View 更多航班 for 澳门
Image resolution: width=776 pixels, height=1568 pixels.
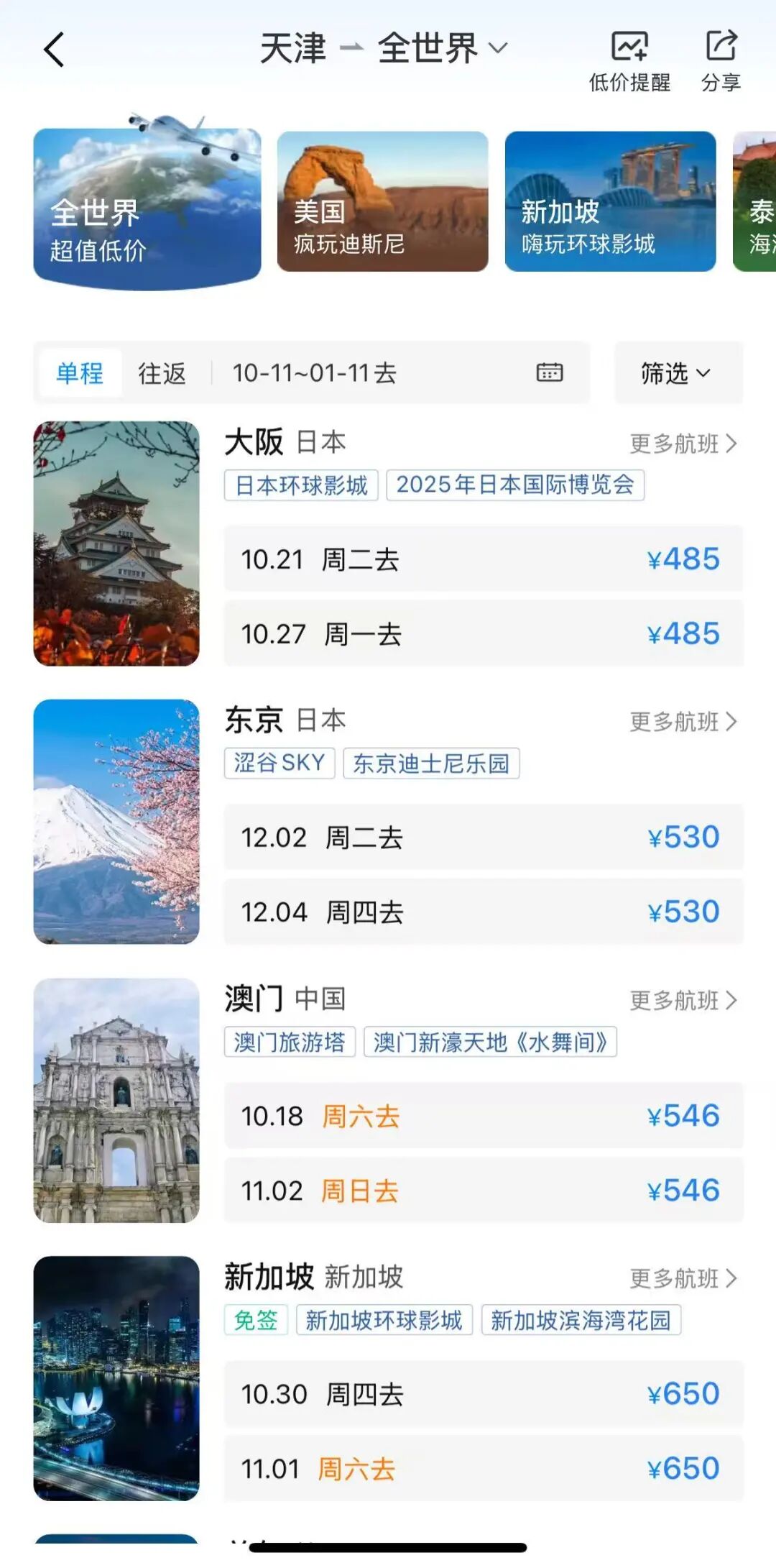[683, 1000]
